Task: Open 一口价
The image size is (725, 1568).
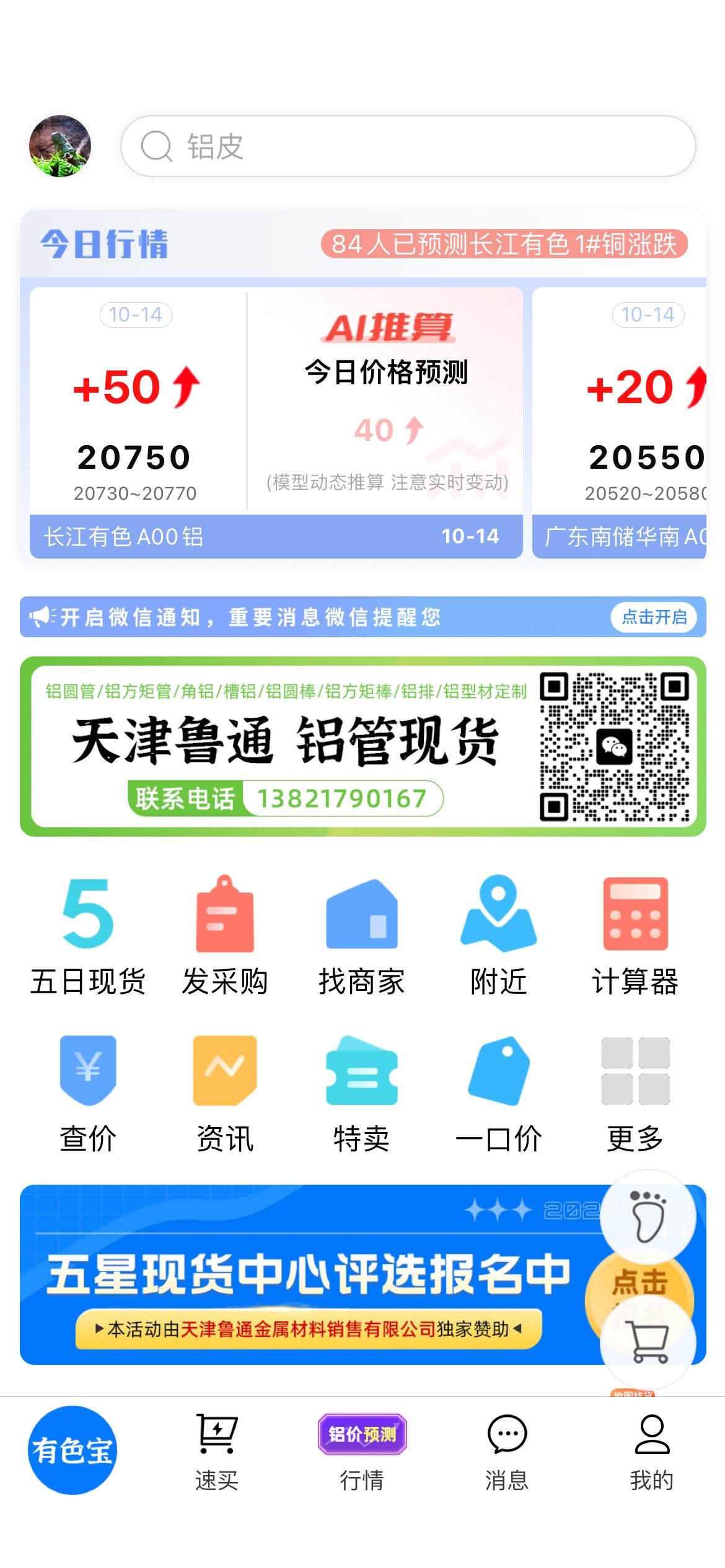Action: tap(499, 1094)
